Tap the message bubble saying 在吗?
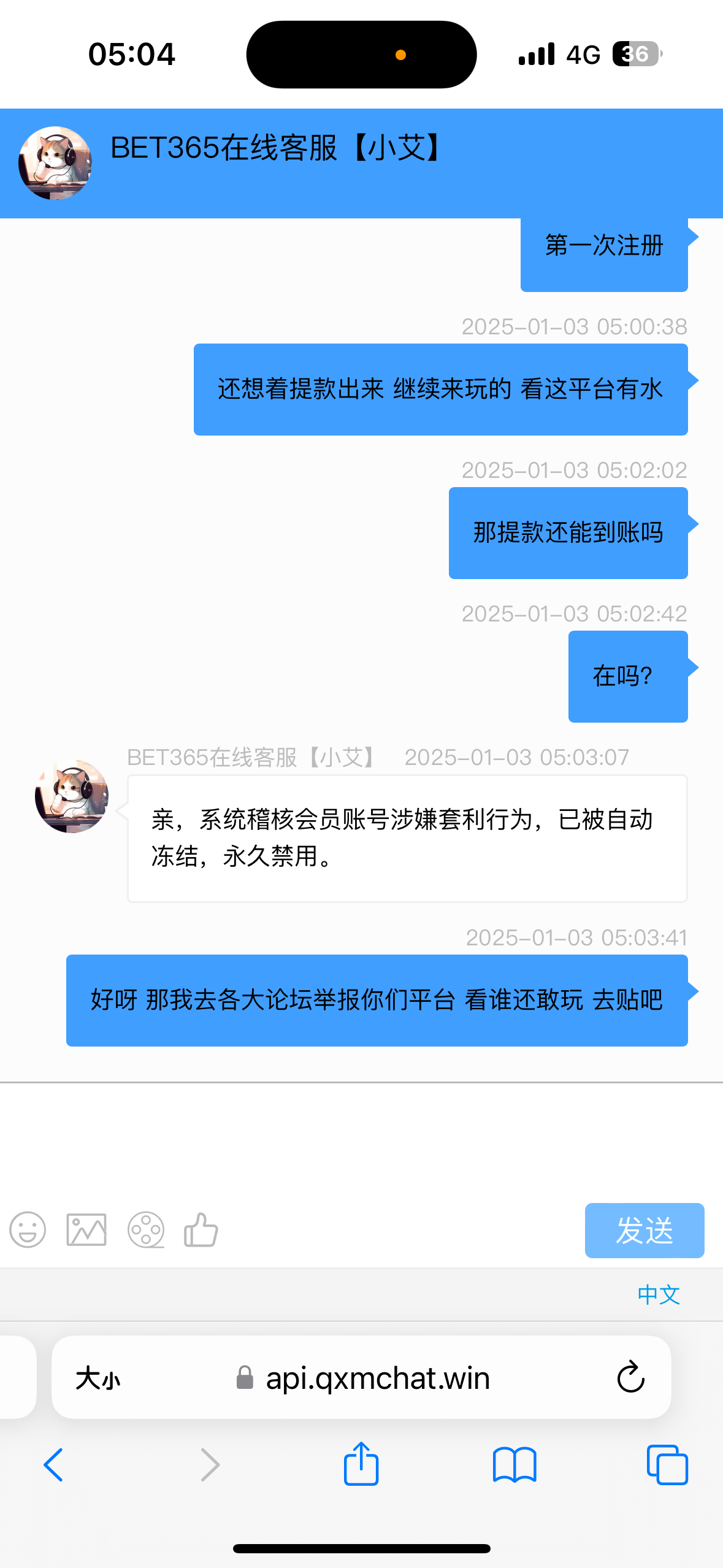The image size is (723, 1568). 627,675
